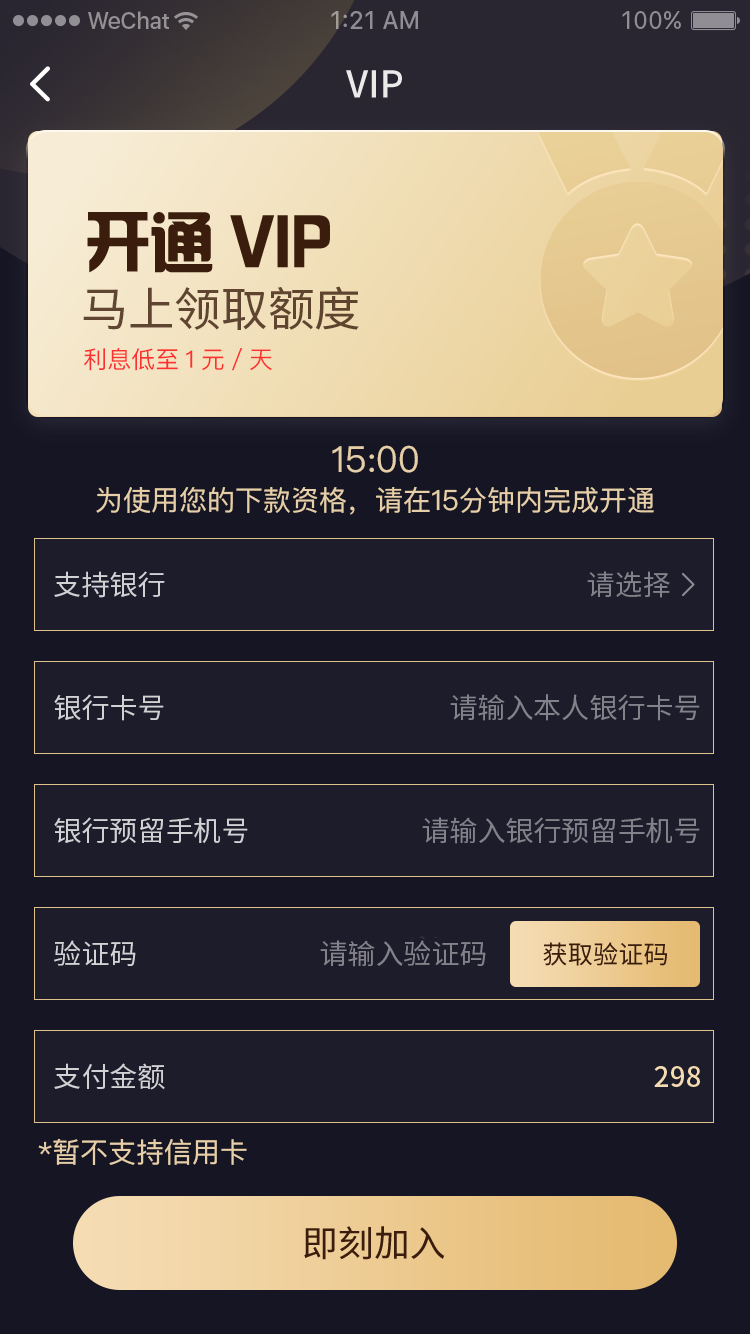Tap 获取验证码 to request a code

pos(604,954)
